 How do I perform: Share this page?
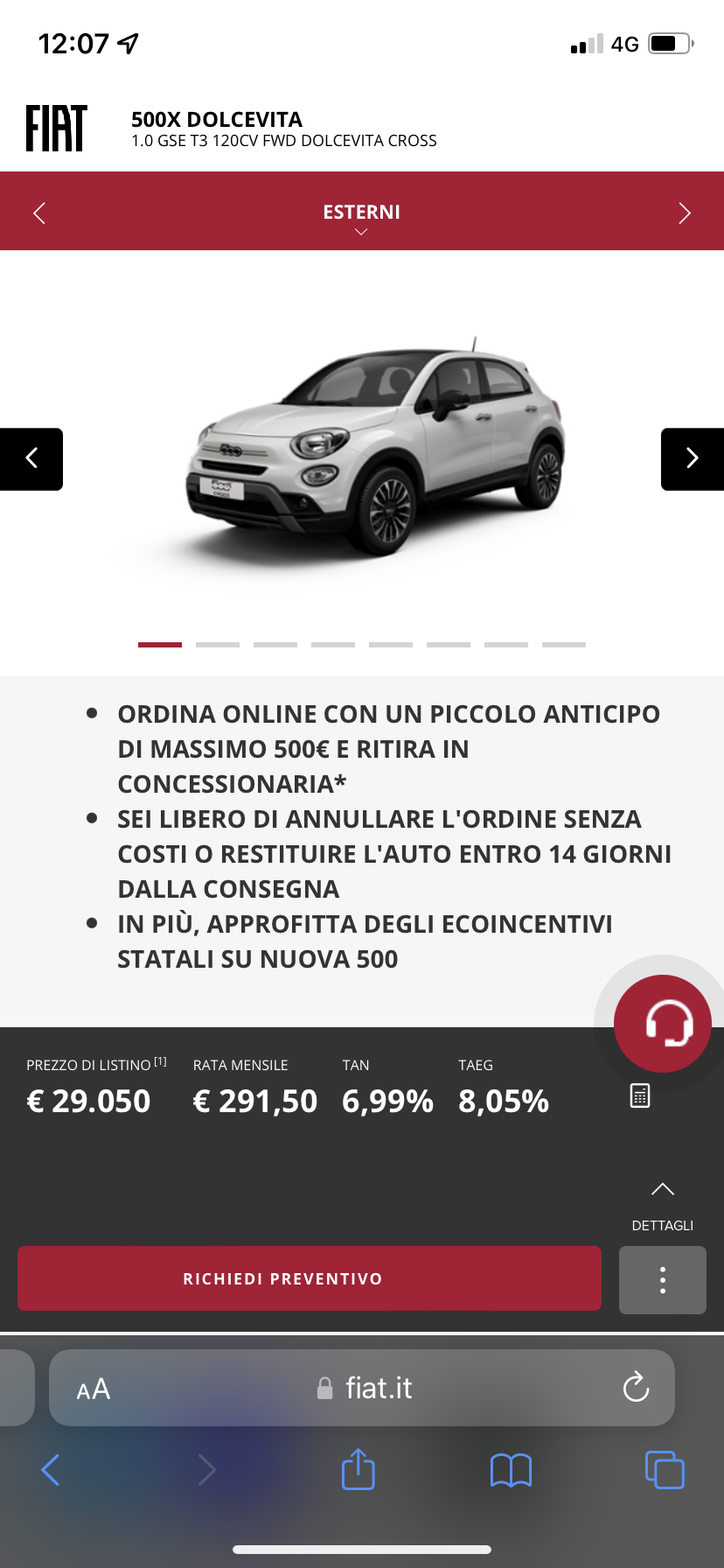358,1468
